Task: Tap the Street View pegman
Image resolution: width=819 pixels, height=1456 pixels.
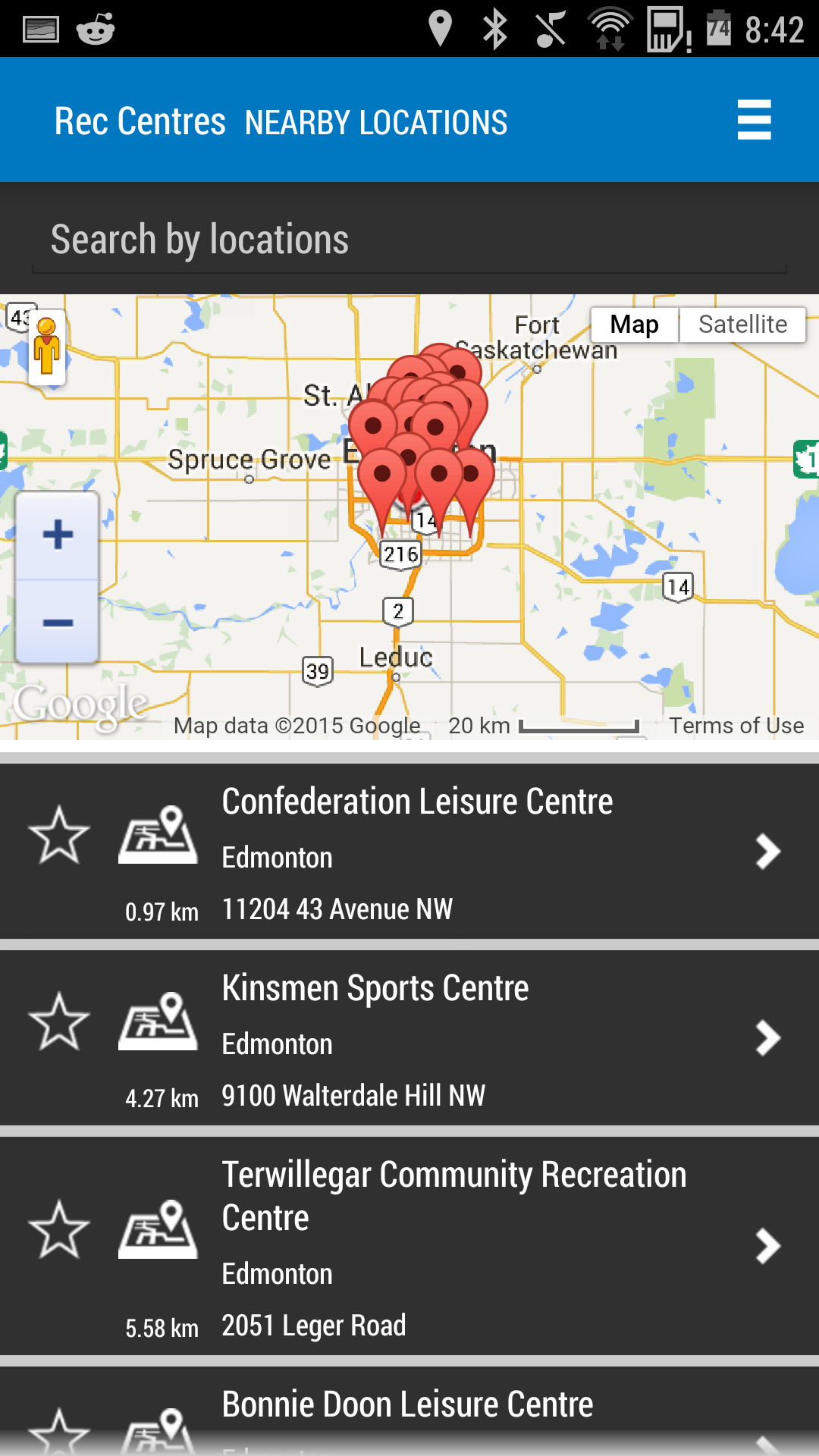Action: click(47, 347)
